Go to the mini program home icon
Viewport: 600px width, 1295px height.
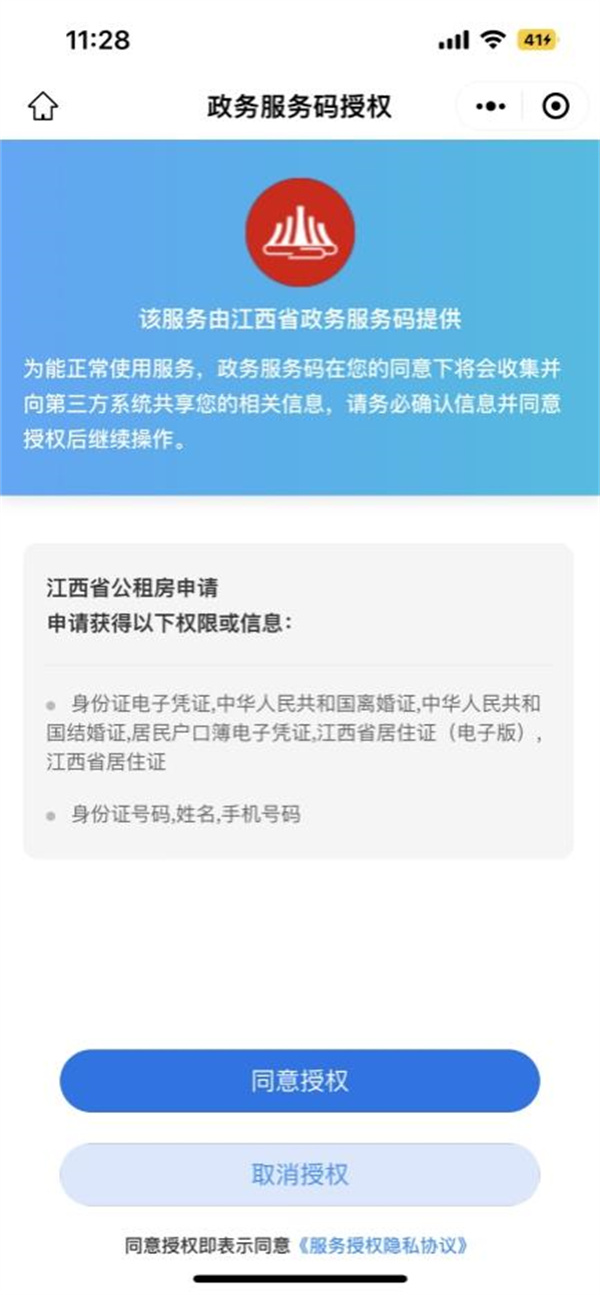click(x=43, y=106)
